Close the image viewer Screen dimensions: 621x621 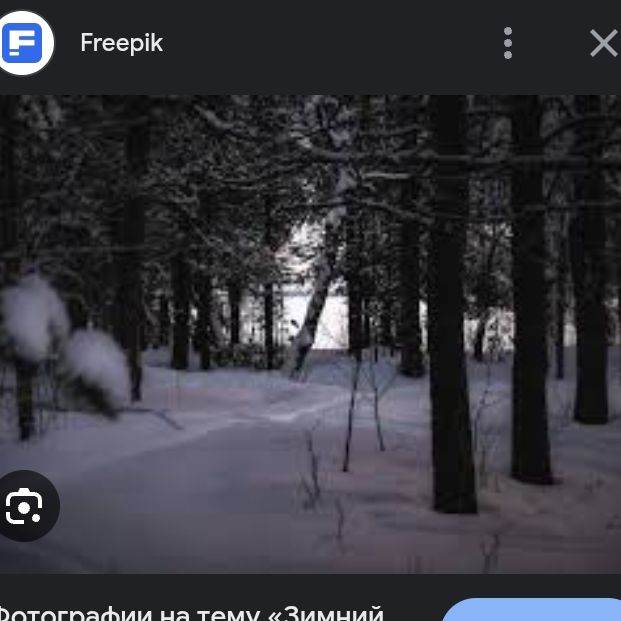(603, 43)
